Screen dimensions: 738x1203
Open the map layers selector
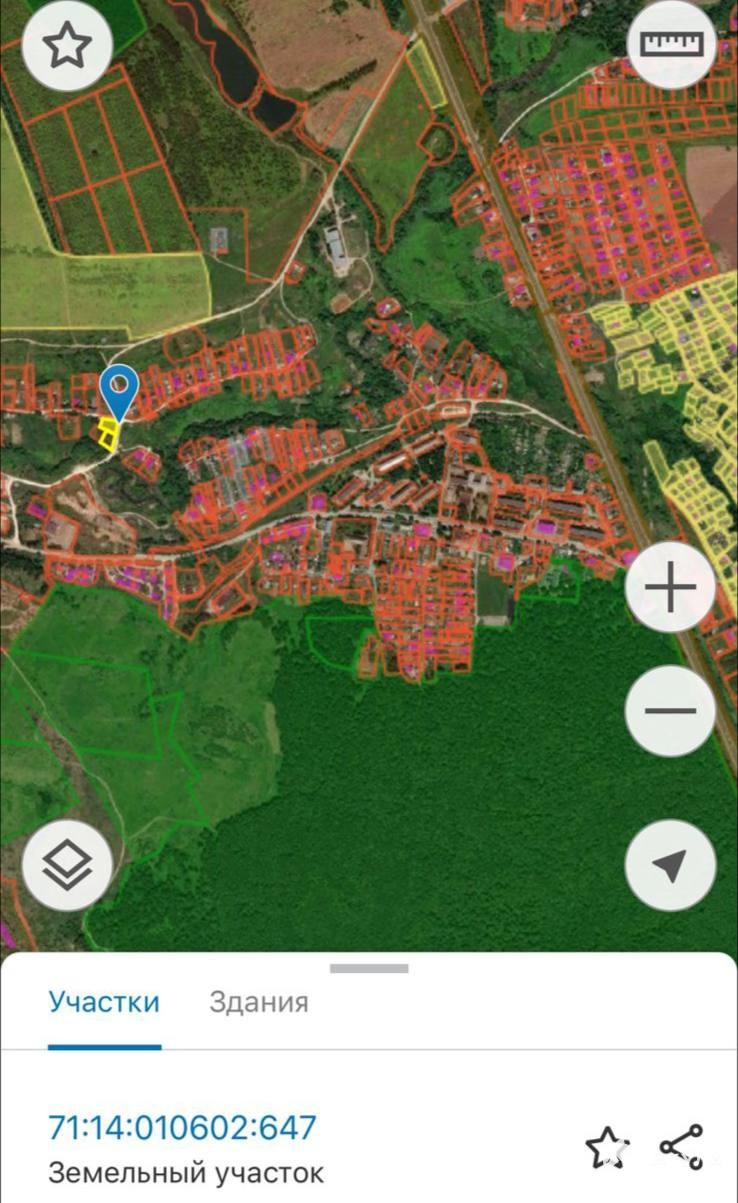tap(67, 865)
